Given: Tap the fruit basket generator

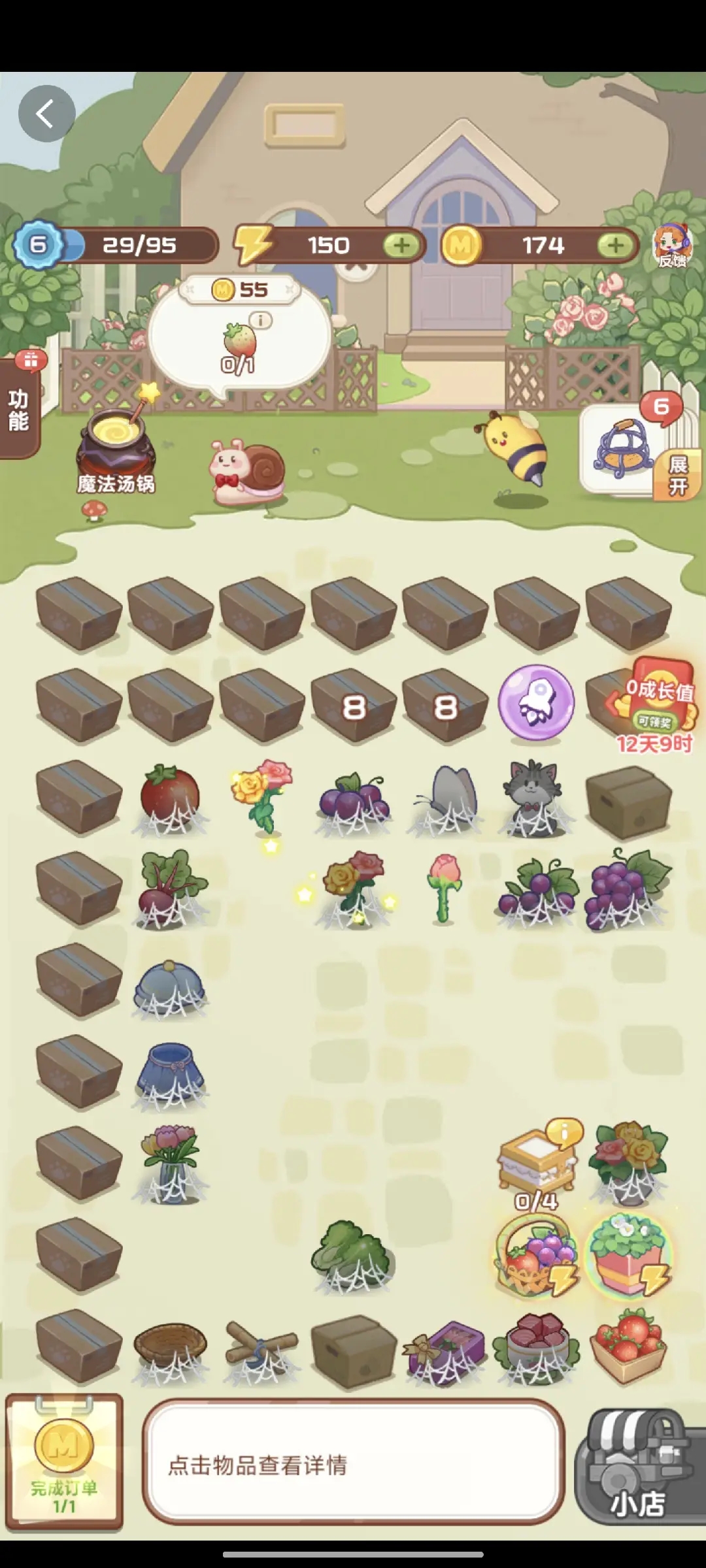Looking at the screenshot, I should point(536,1254).
